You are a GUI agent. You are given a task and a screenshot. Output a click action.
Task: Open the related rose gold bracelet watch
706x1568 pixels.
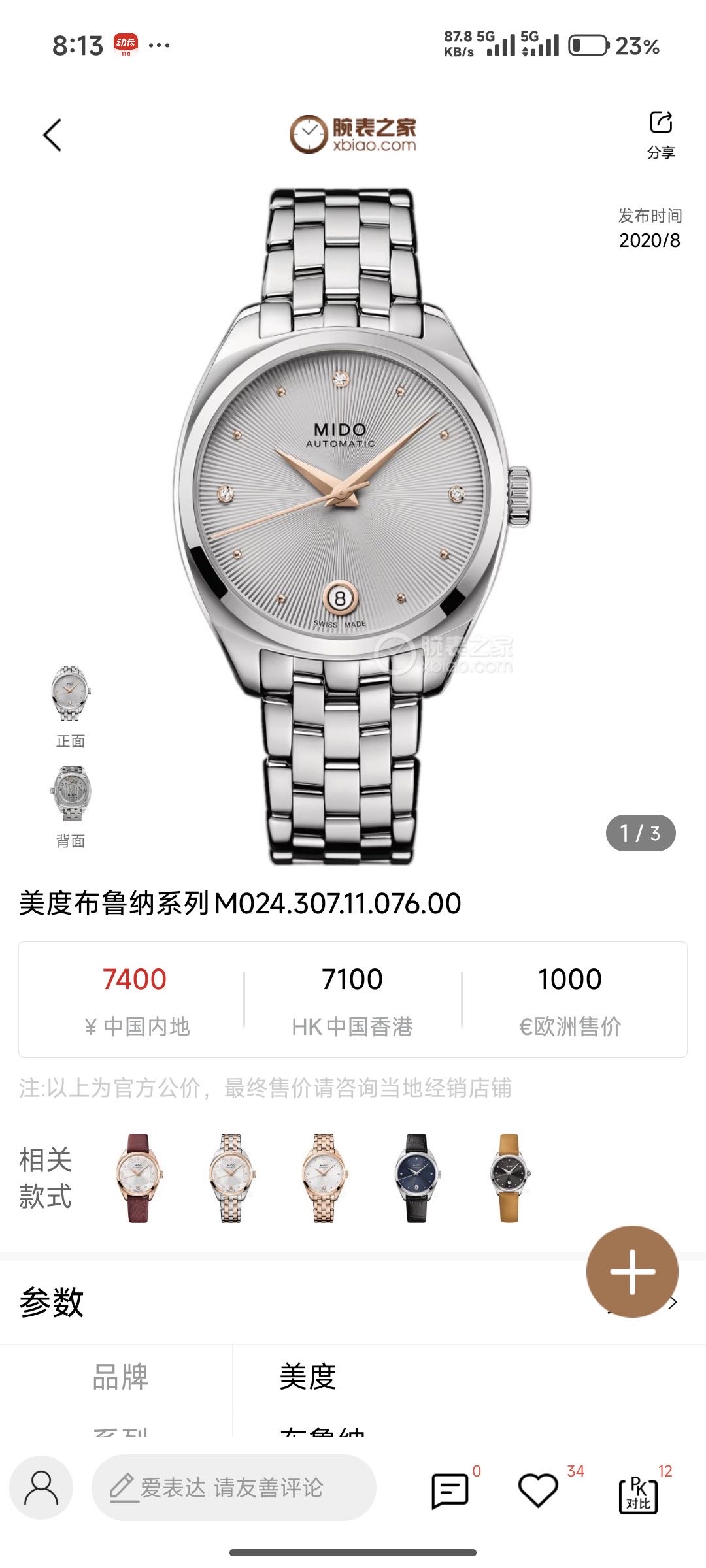coord(324,1178)
